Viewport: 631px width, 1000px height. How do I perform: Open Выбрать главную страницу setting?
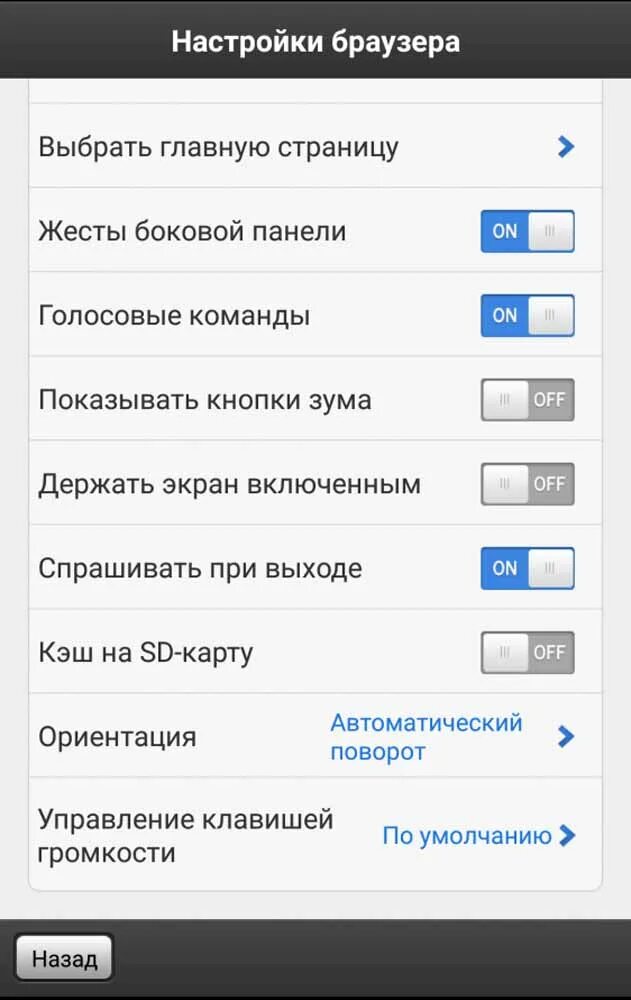pos(315,147)
